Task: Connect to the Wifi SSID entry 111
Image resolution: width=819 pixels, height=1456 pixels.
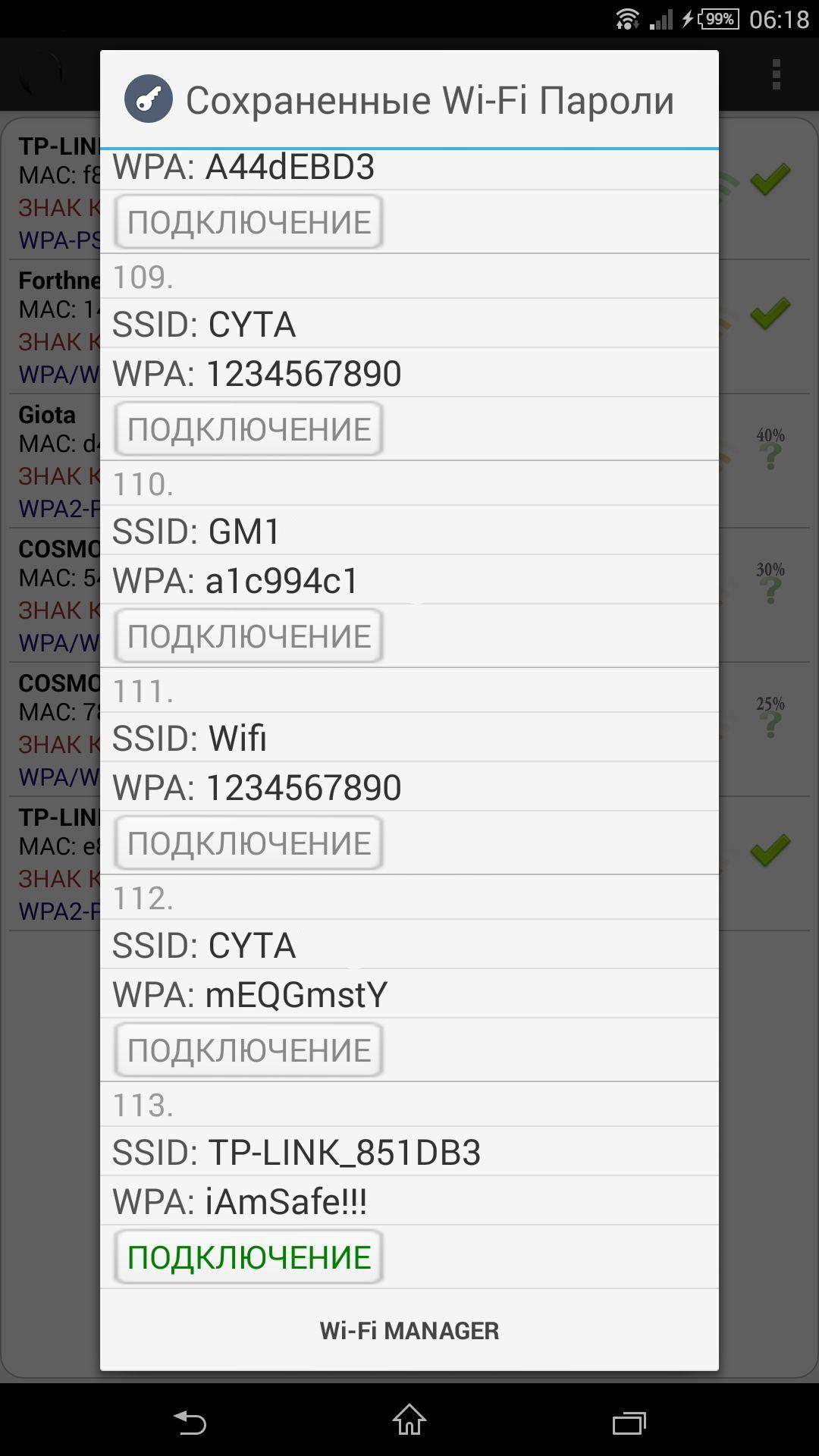Action: (x=249, y=843)
